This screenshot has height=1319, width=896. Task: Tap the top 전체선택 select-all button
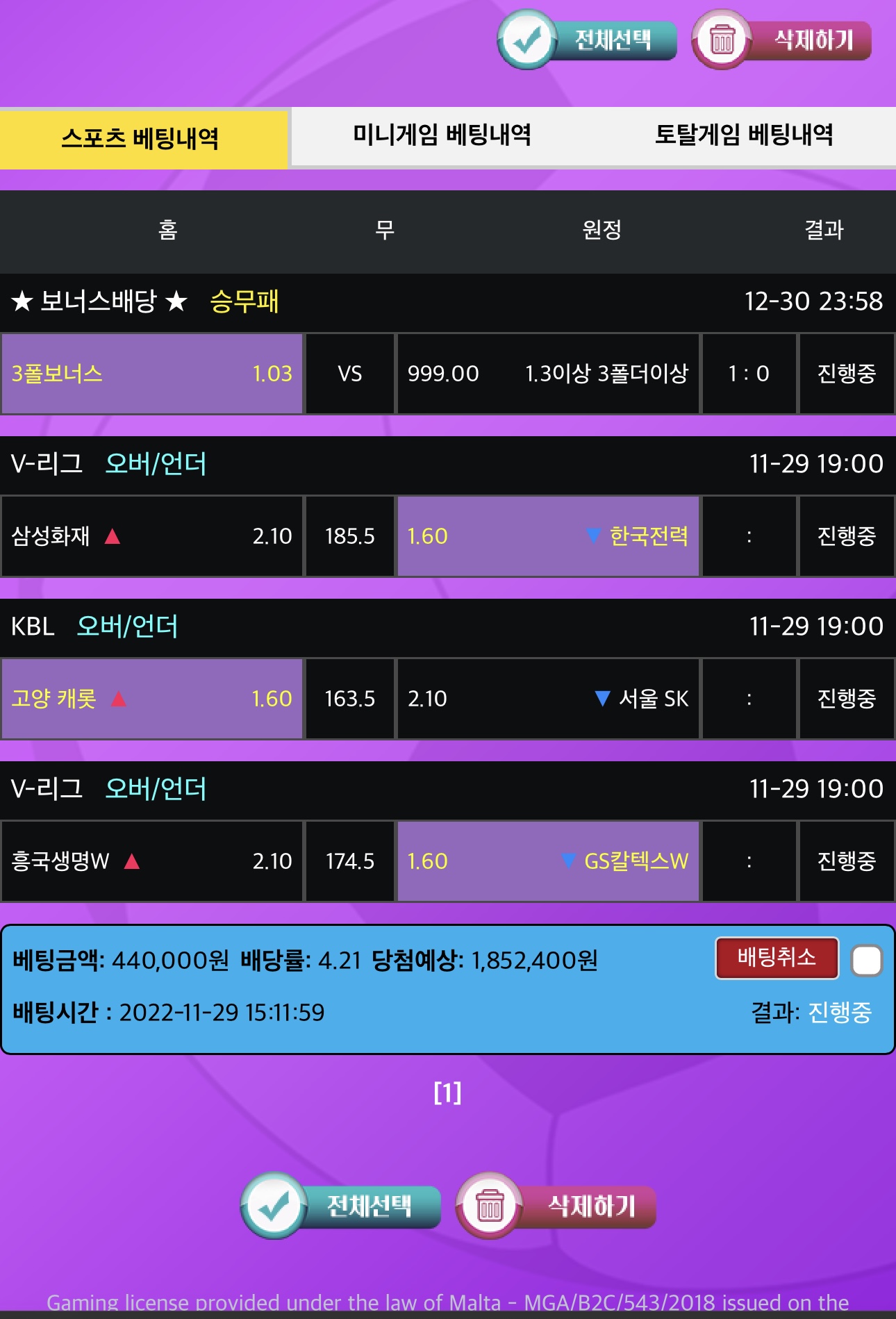(587, 40)
